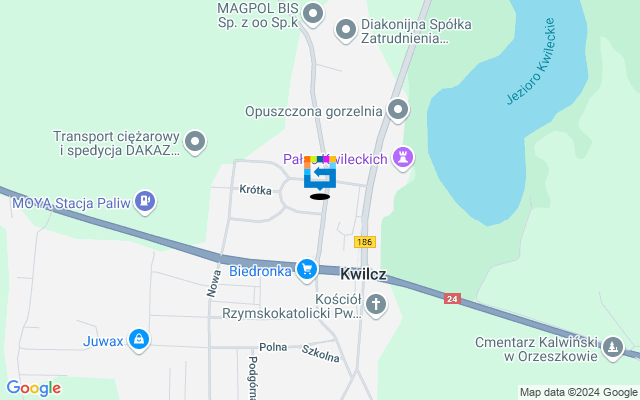Open the Cmentarz Kalwiński marker
This screenshot has height=400, width=640.
(x=612, y=348)
